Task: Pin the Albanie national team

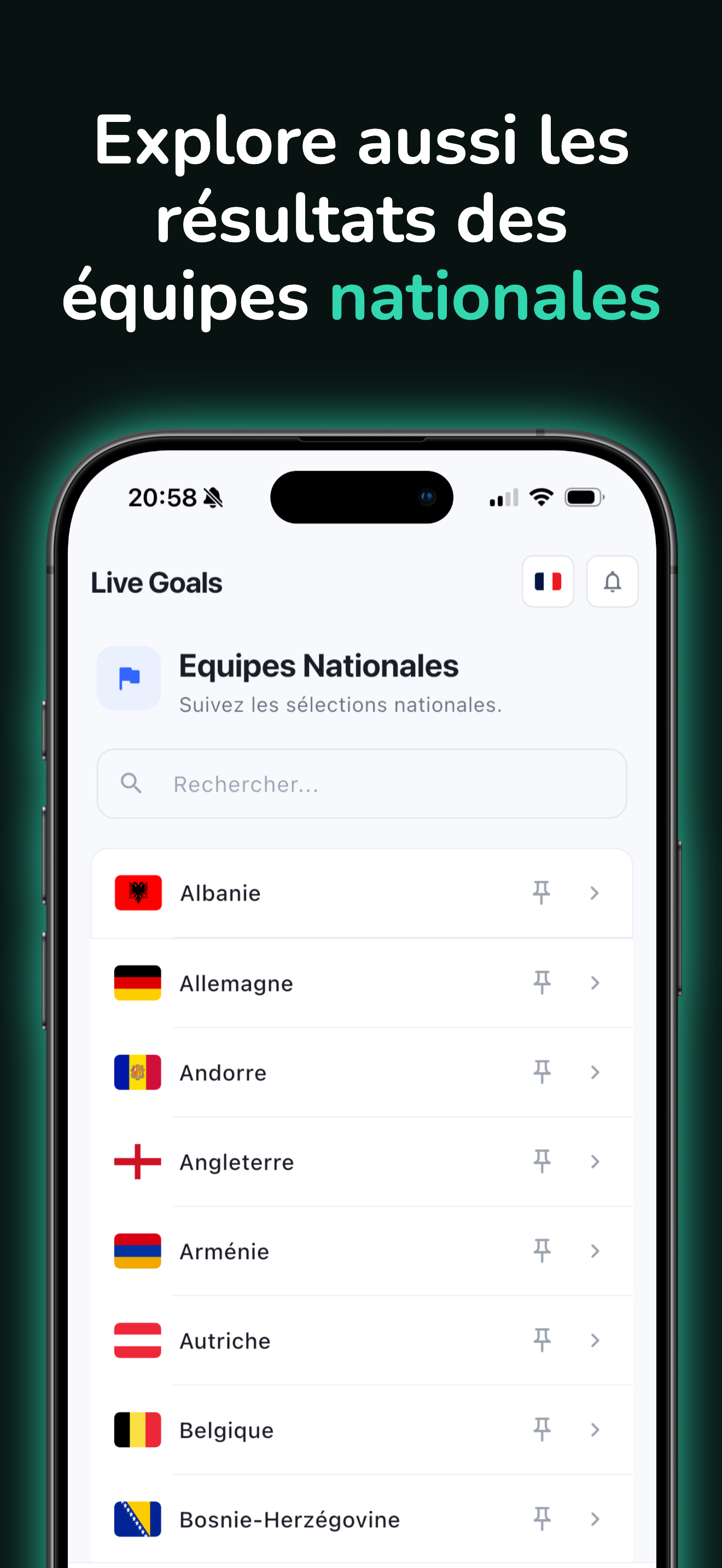Action: 543,892
